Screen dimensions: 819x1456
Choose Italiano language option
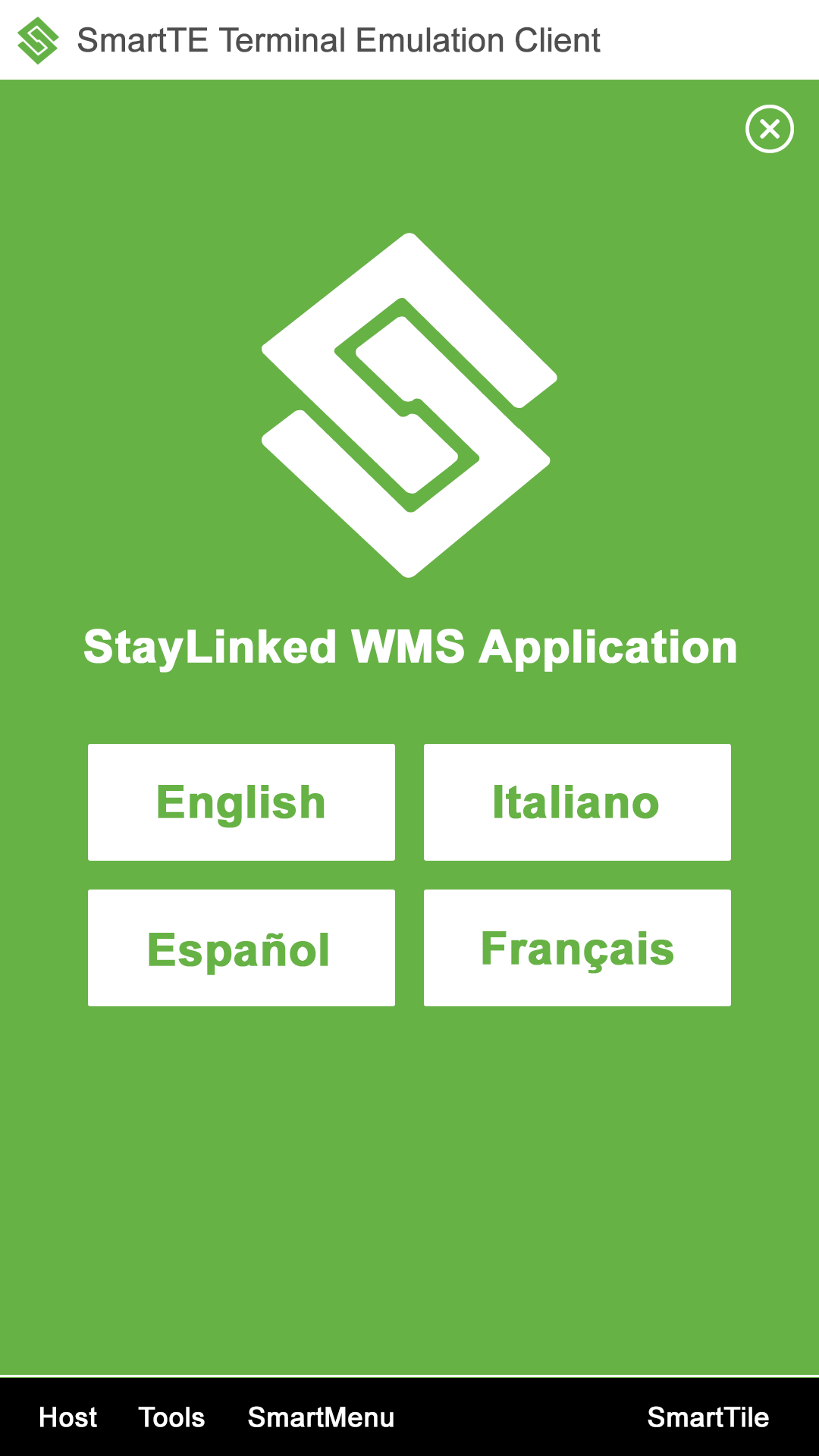(x=577, y=802)
